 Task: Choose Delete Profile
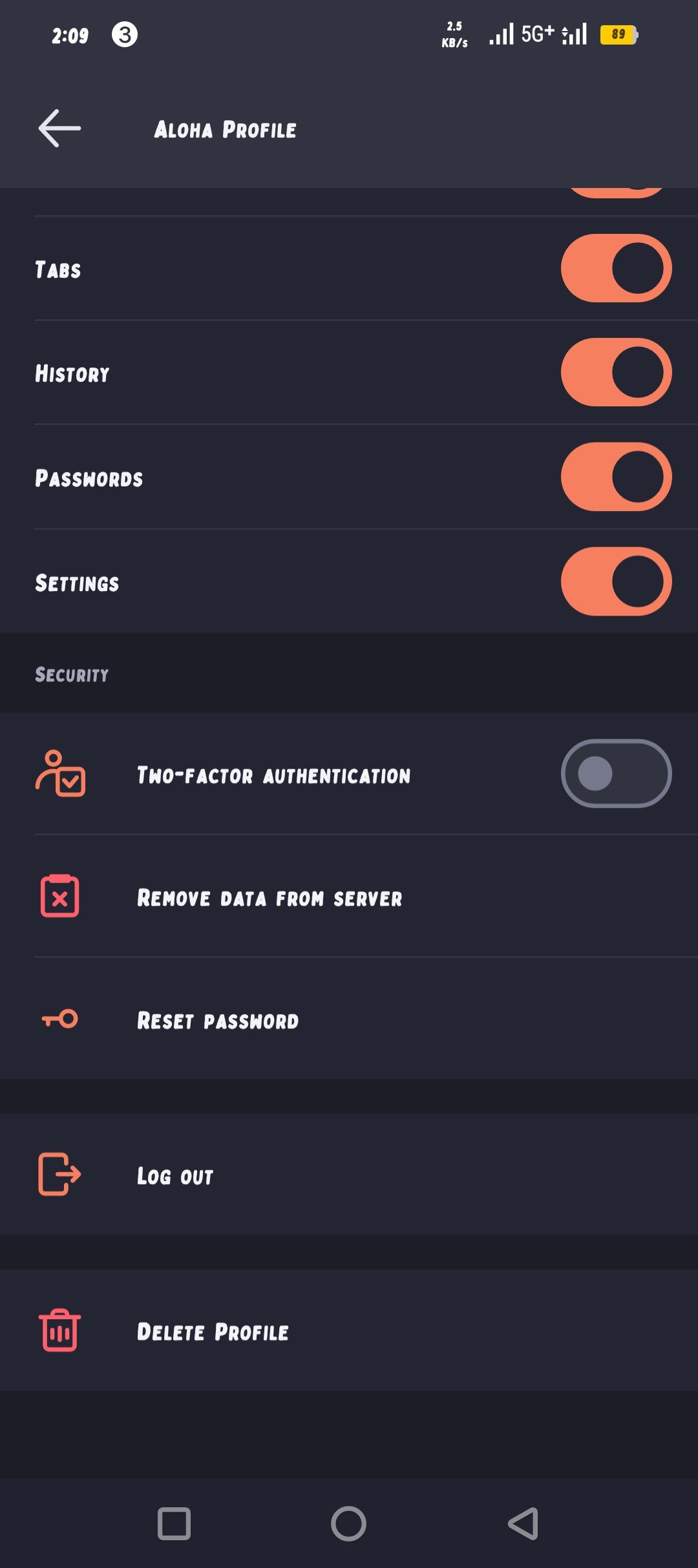click(349, 1330)
